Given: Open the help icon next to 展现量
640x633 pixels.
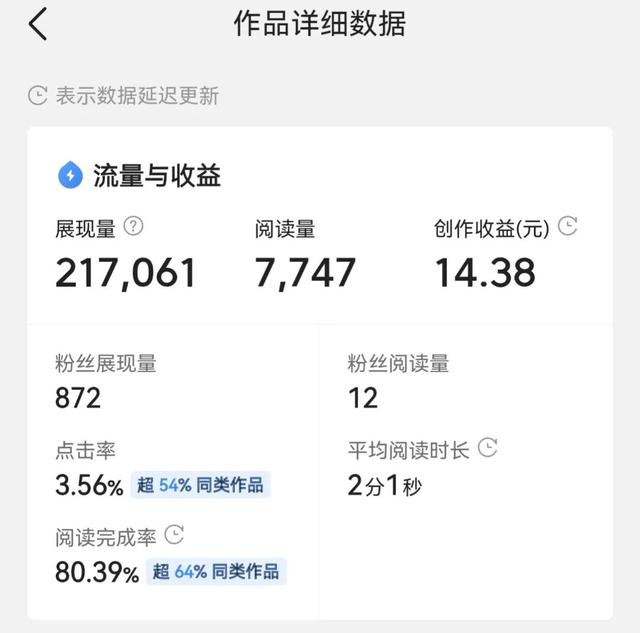Looking at the screenshot, I should coord(134,227).
